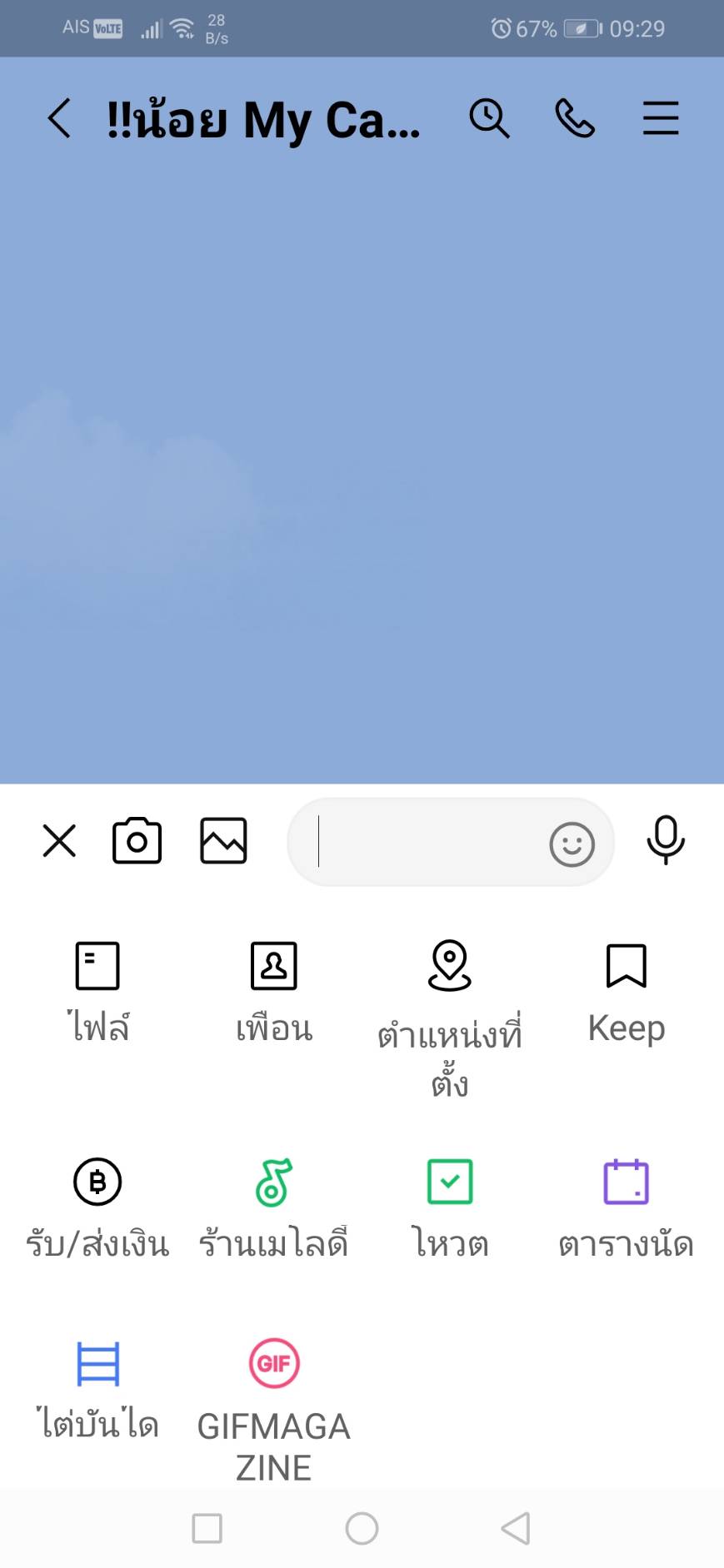Image resolution: width=724 pixels, height=1568 pixels.
Task: Open Keep saved items
Action: click(627, 992)
